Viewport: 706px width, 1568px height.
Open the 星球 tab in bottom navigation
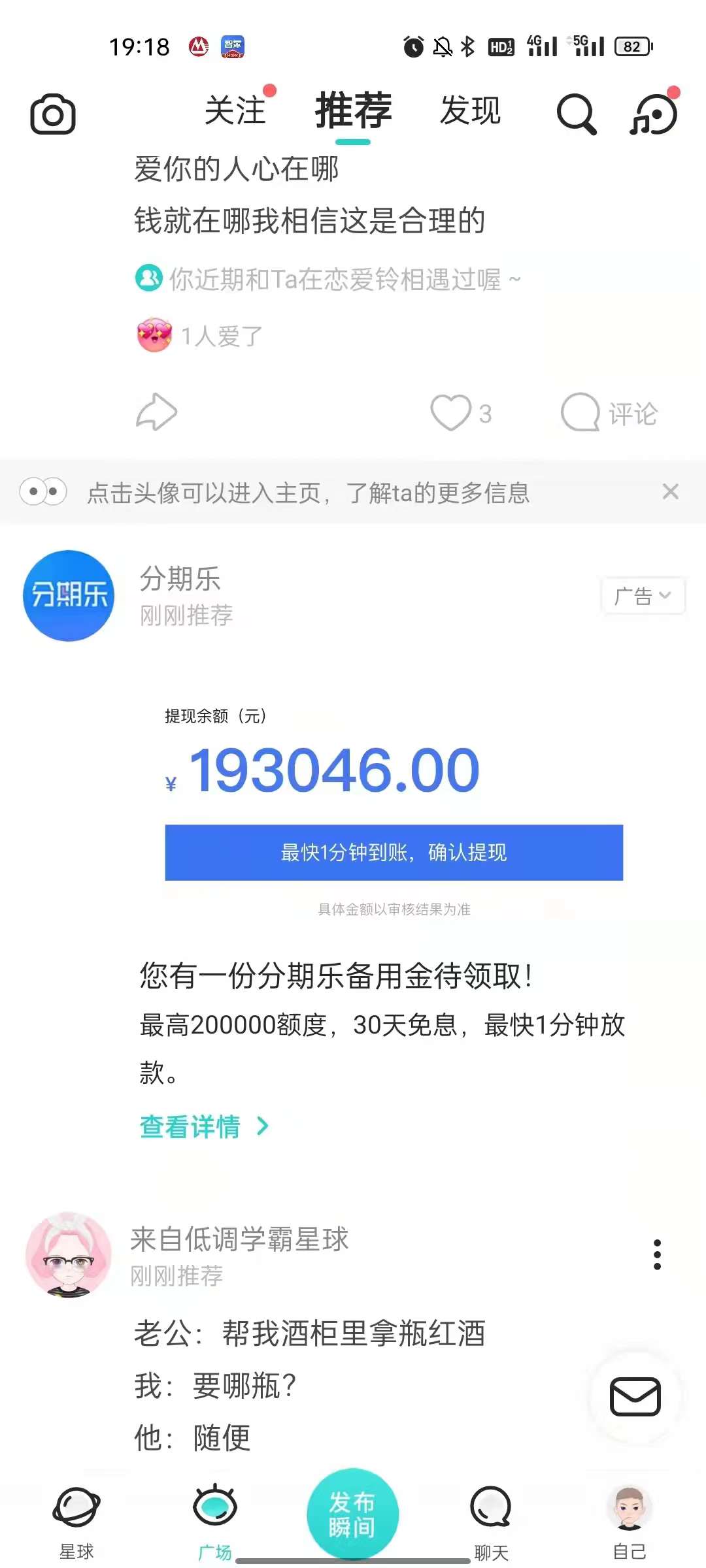pyautogui.click(x=76, y=1509)
